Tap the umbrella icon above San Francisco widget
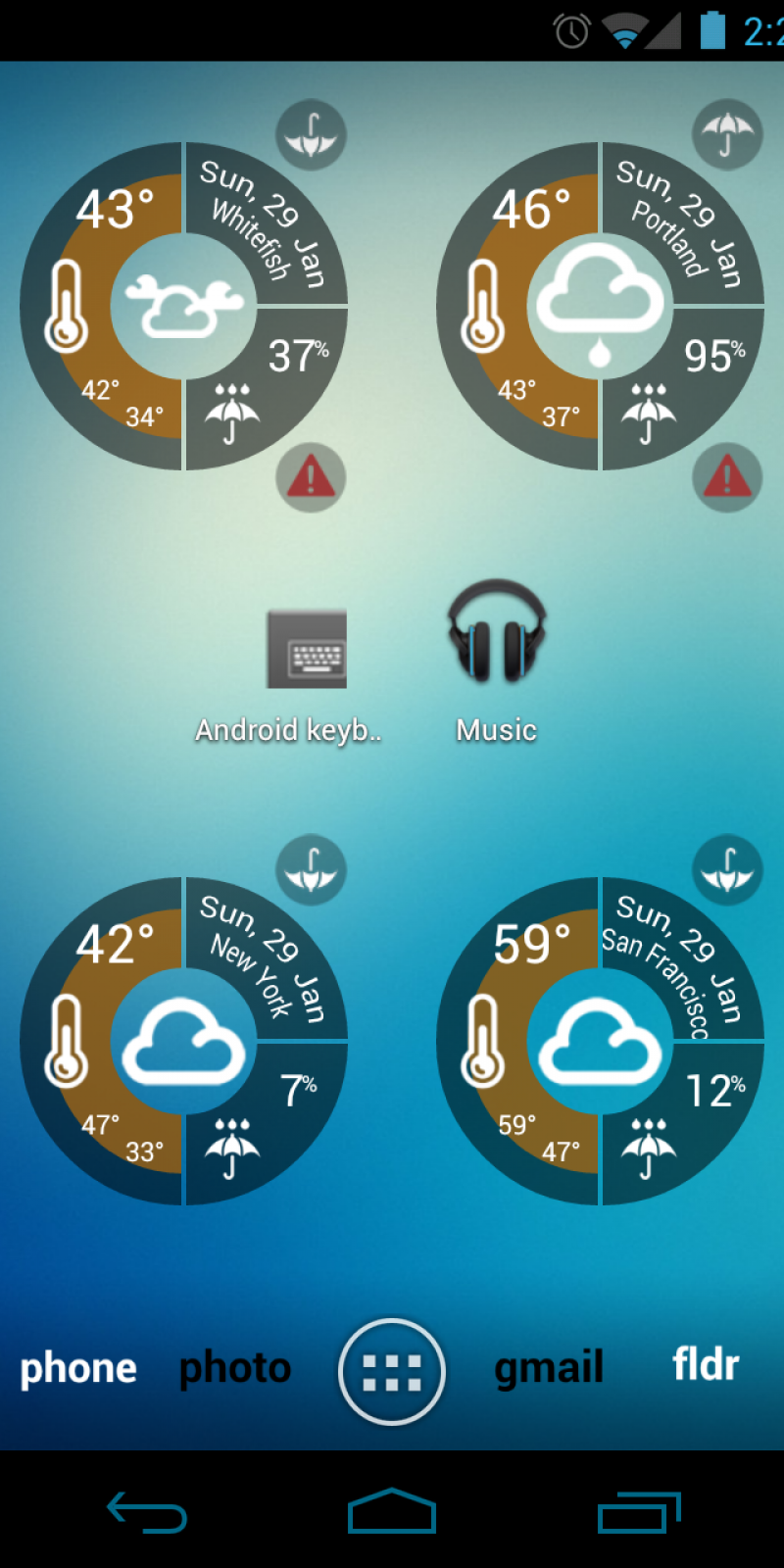 [x=727, y=869]
